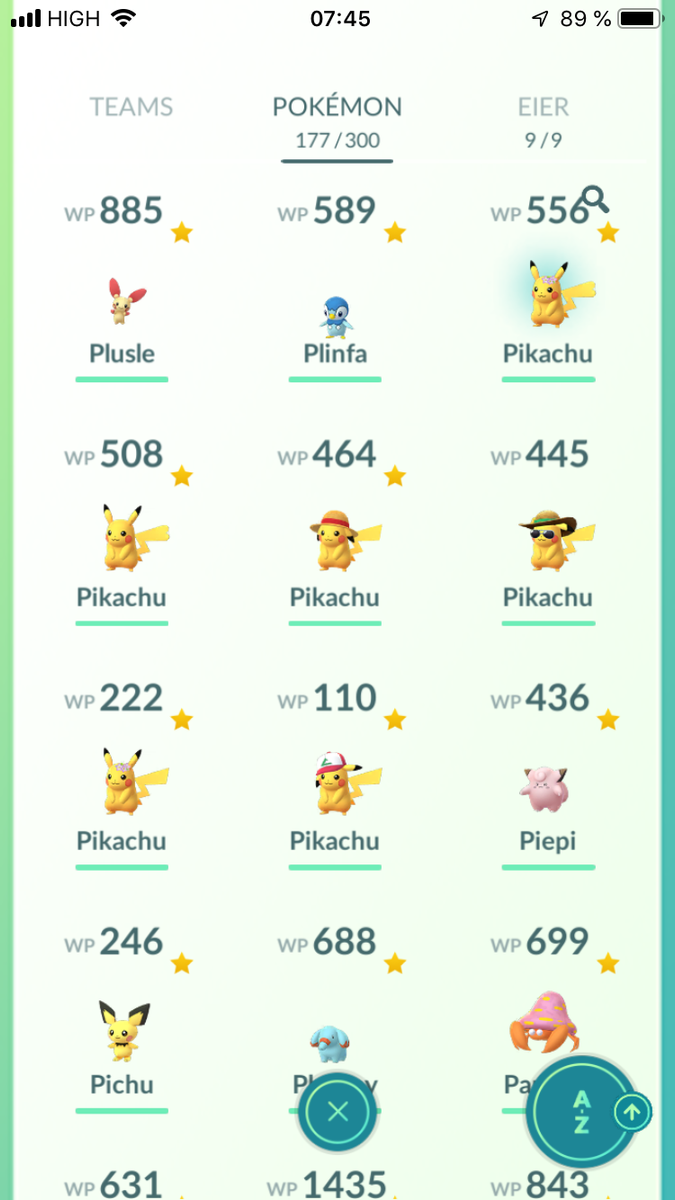Open straw-hat Pikachu with WP 464

(x=335, y=542)
